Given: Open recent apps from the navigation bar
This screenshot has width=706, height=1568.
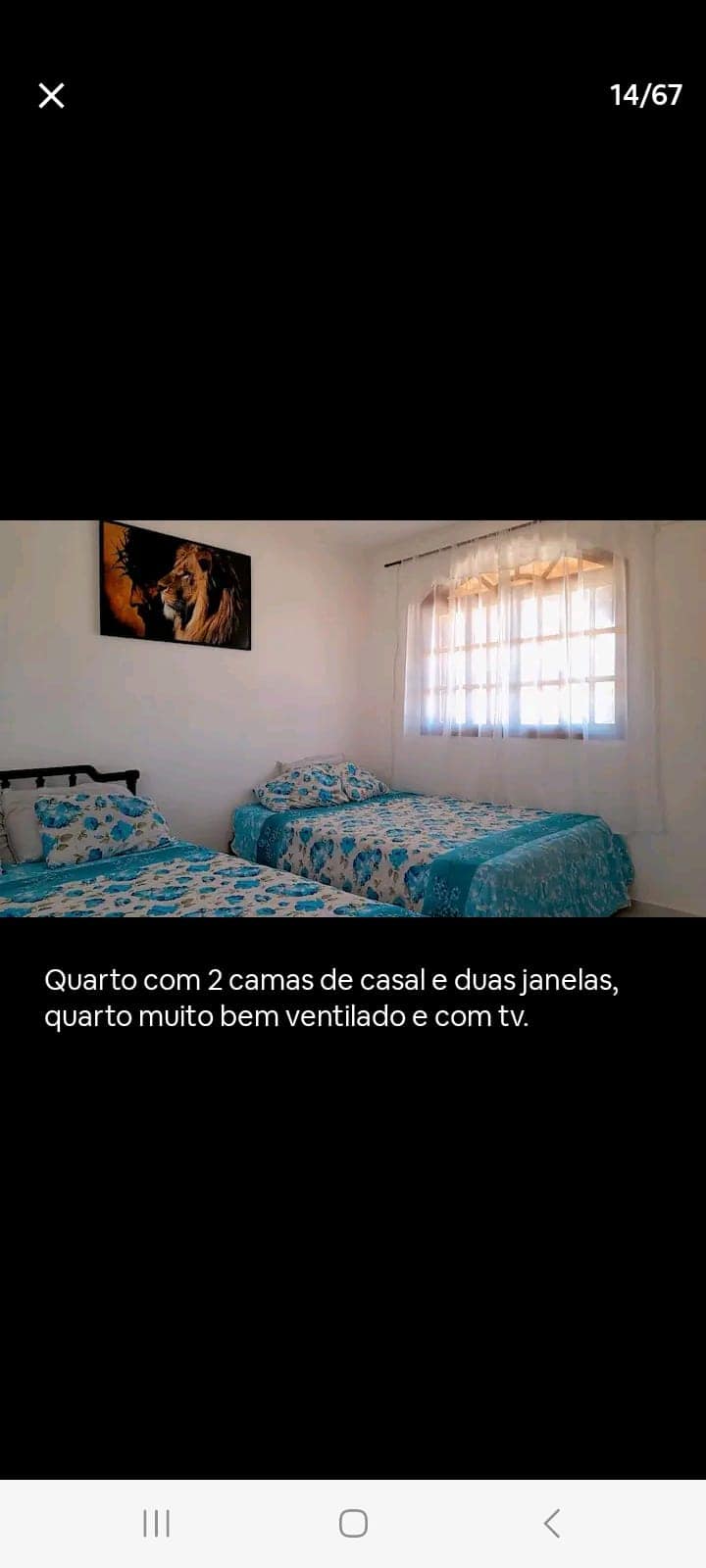Looking at the screenshot, I should [x=157, y=1523].
